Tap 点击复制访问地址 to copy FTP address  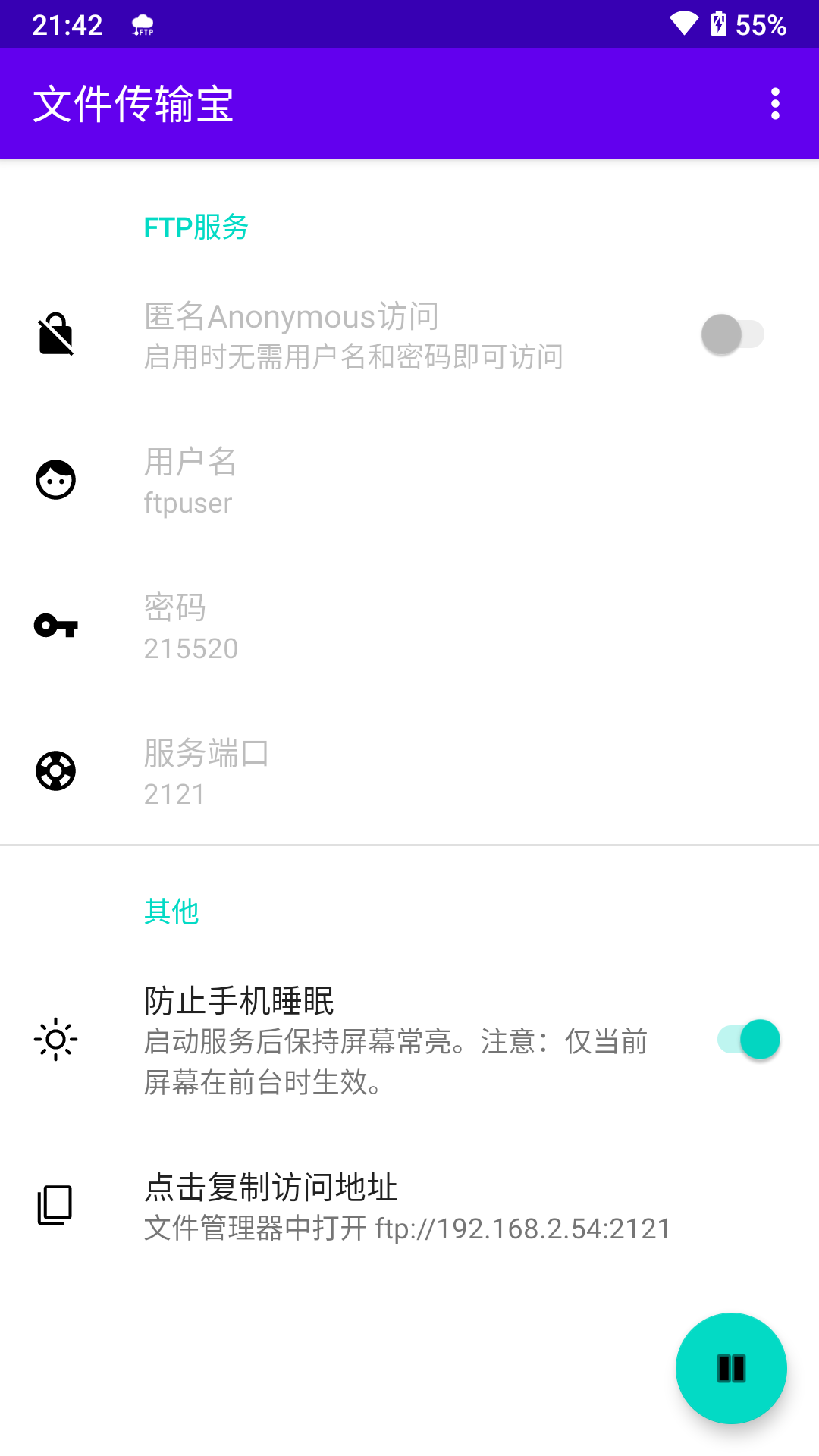point(271,1187)
